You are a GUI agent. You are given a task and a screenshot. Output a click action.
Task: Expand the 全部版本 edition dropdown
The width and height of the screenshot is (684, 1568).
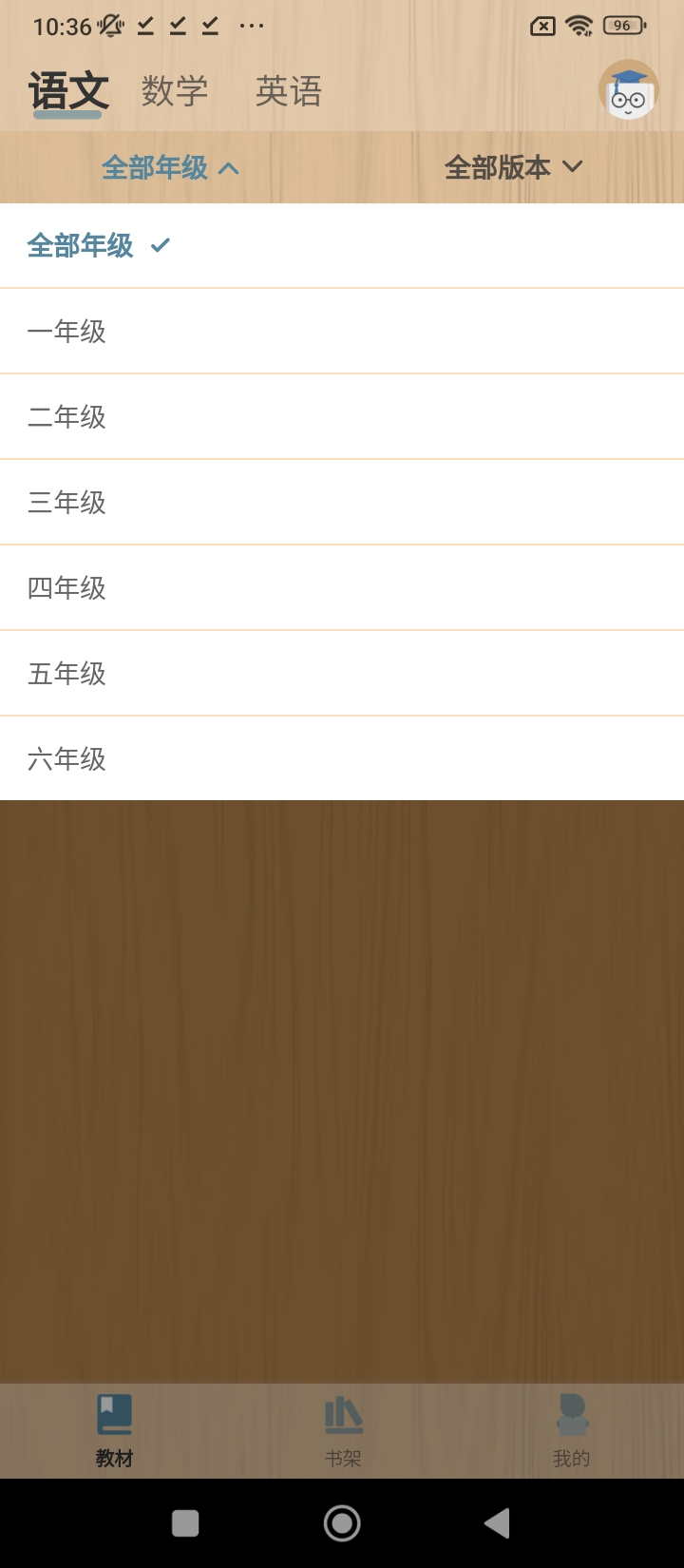513,168
